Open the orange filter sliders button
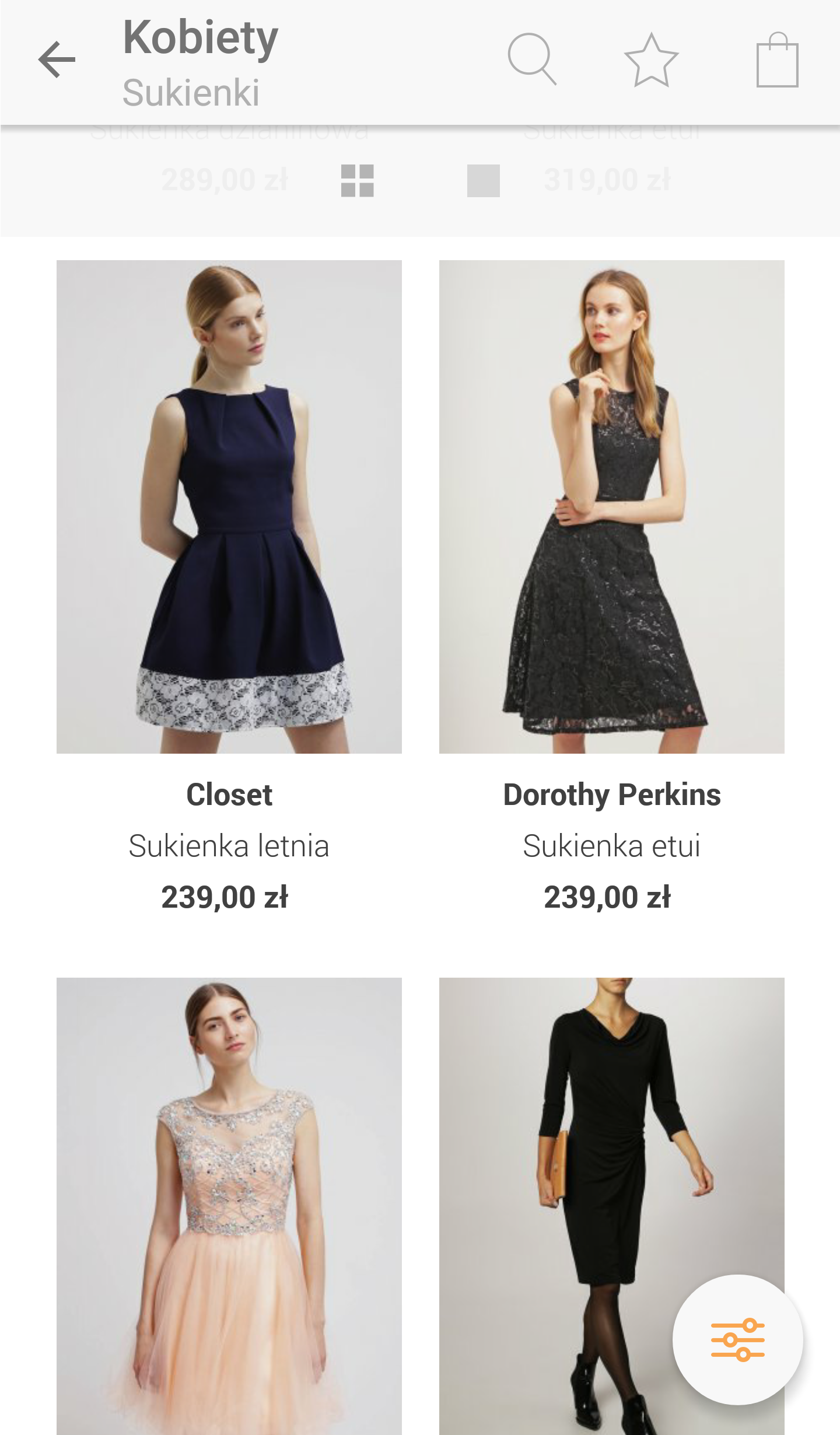Screen dimensions: 840x1435 [737, 1340]
